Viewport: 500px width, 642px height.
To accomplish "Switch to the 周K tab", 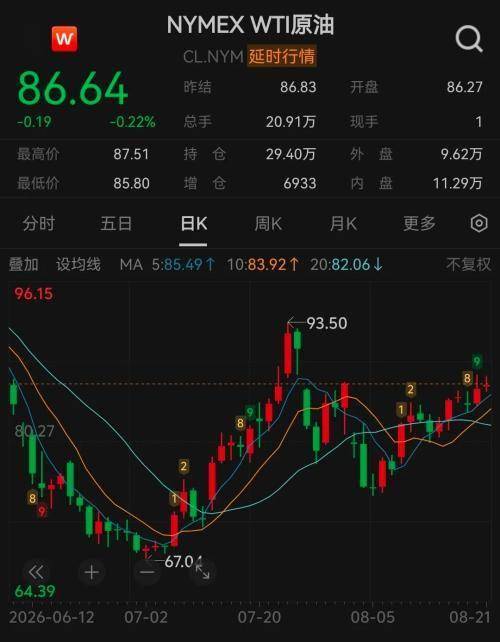I will [268, 224].
